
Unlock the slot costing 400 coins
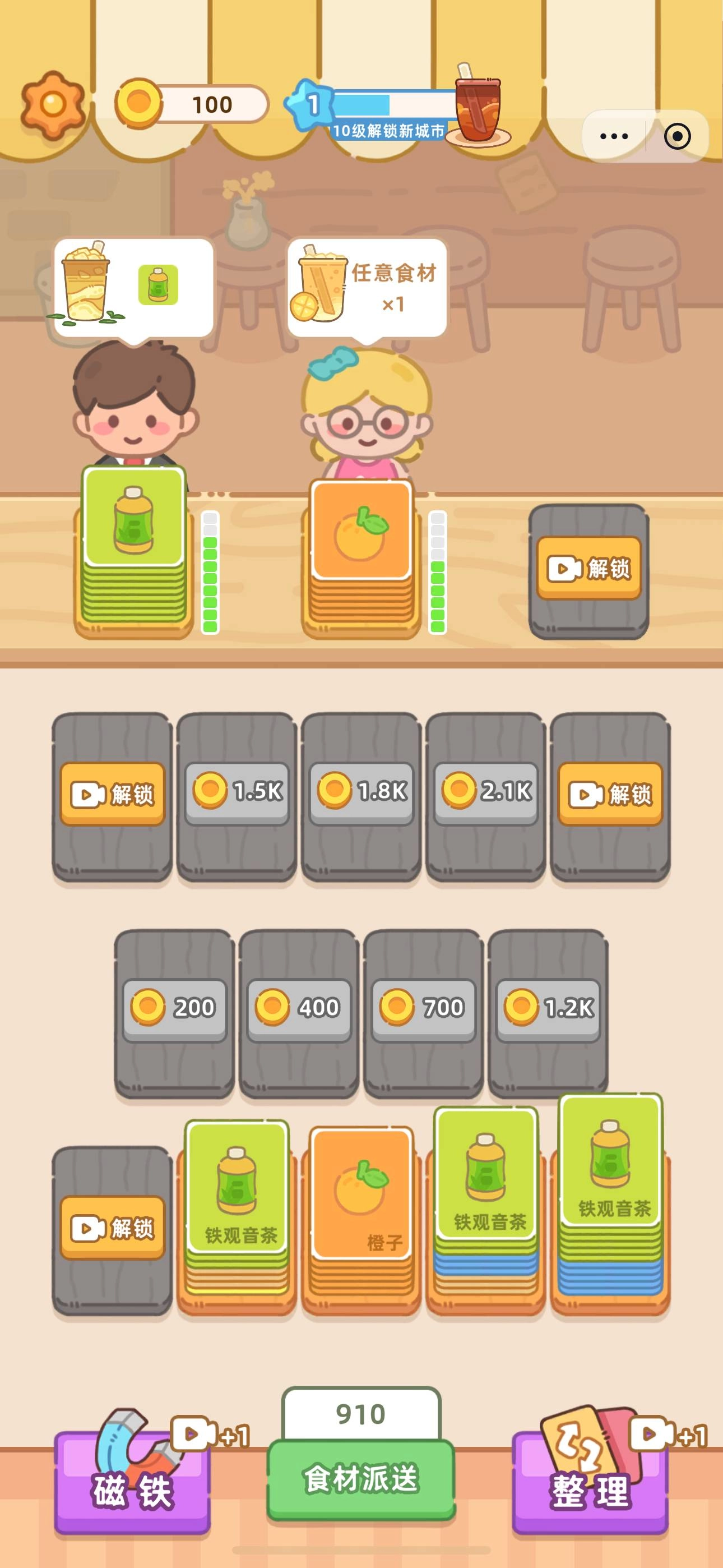tap(298, 1008)
